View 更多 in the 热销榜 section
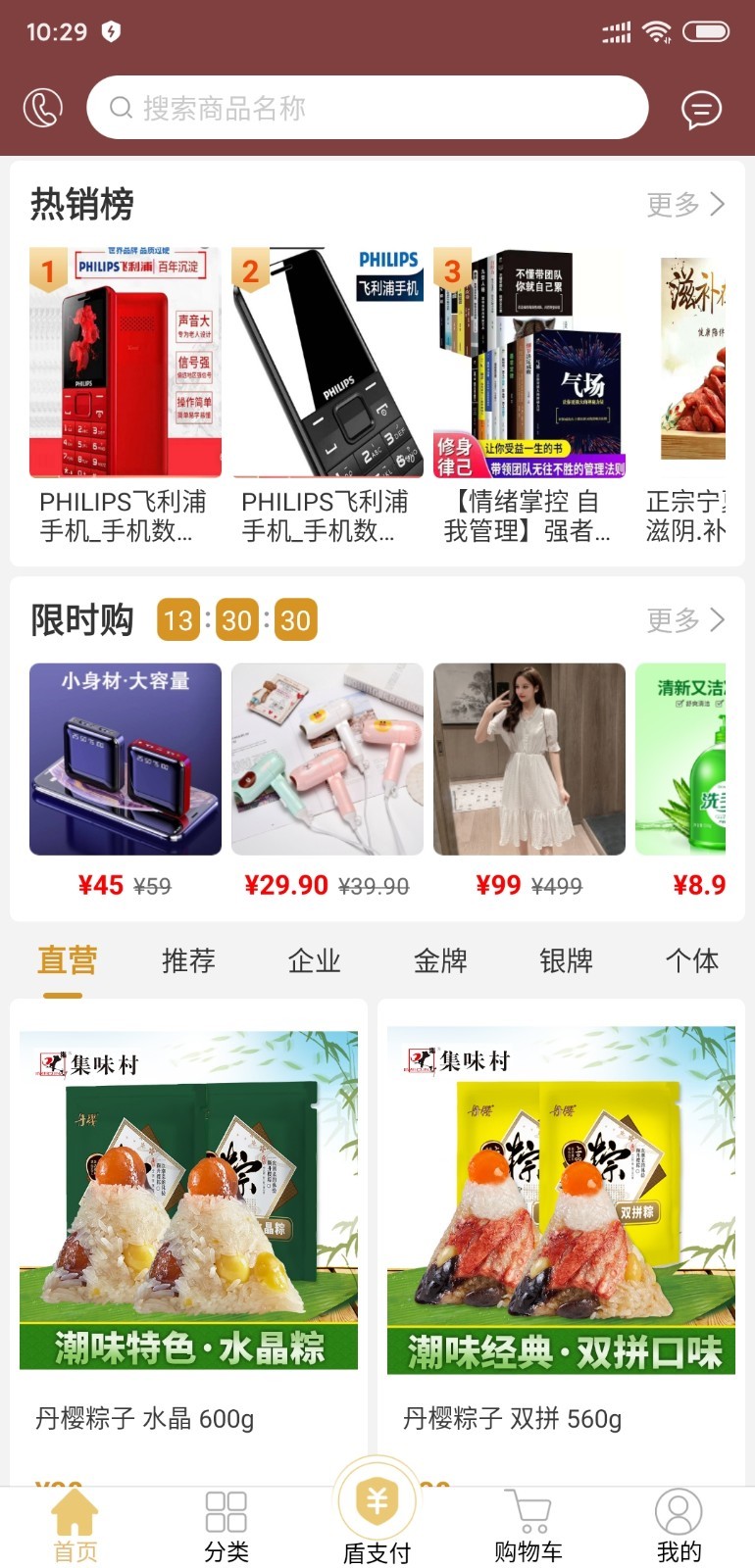Screen dimensions: 755x1568 pyautogui.click(x=685, y=204)
